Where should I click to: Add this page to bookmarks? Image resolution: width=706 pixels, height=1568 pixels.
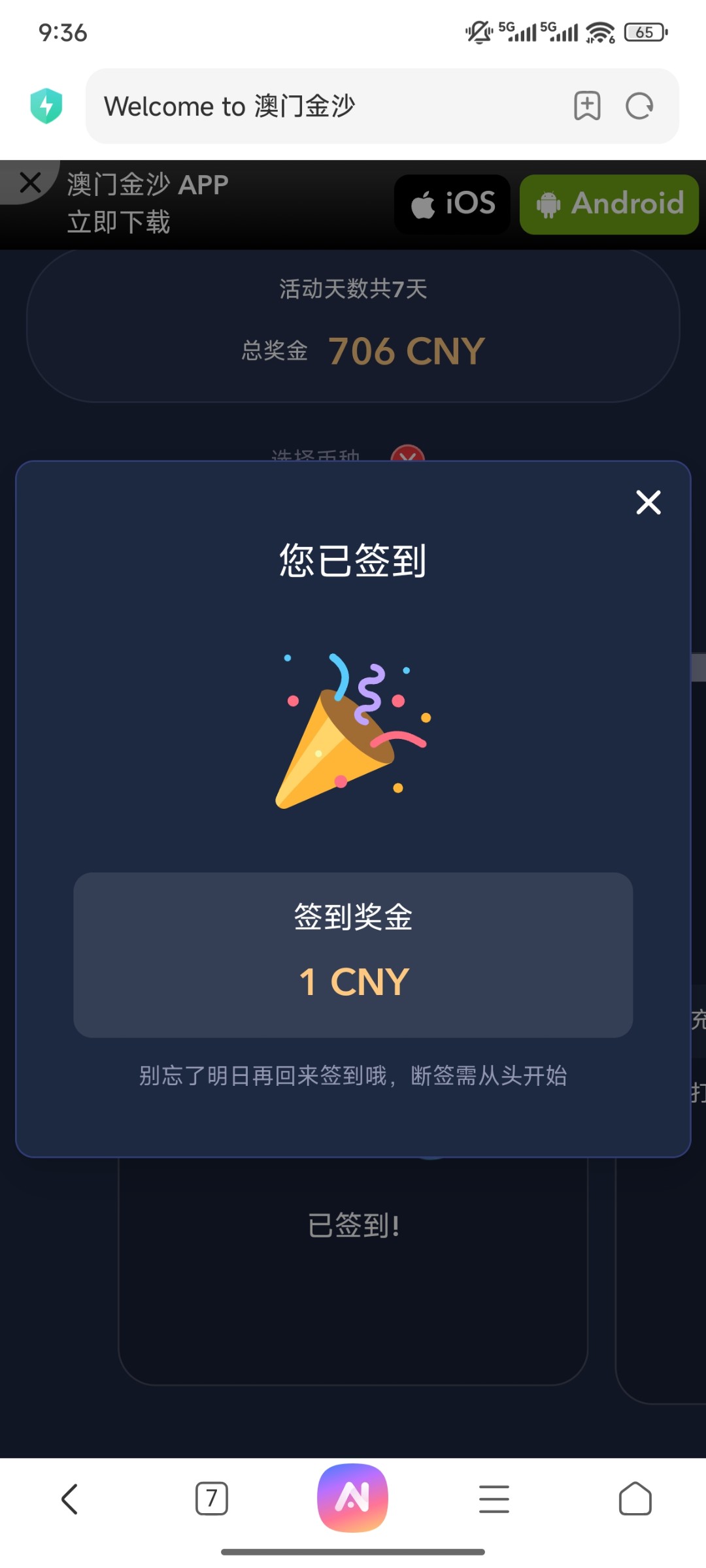587,106
